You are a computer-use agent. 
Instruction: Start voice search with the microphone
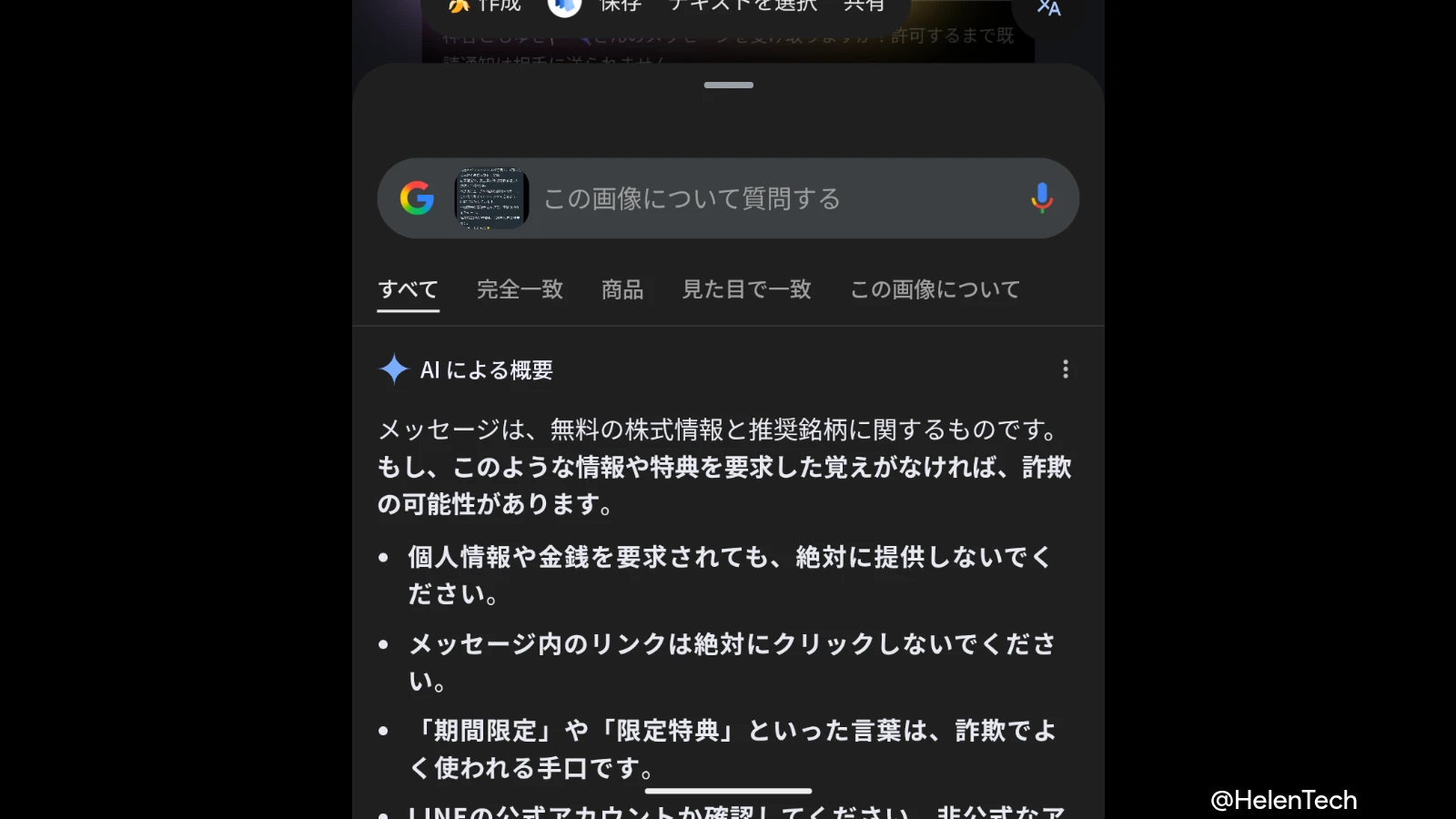1042,197
